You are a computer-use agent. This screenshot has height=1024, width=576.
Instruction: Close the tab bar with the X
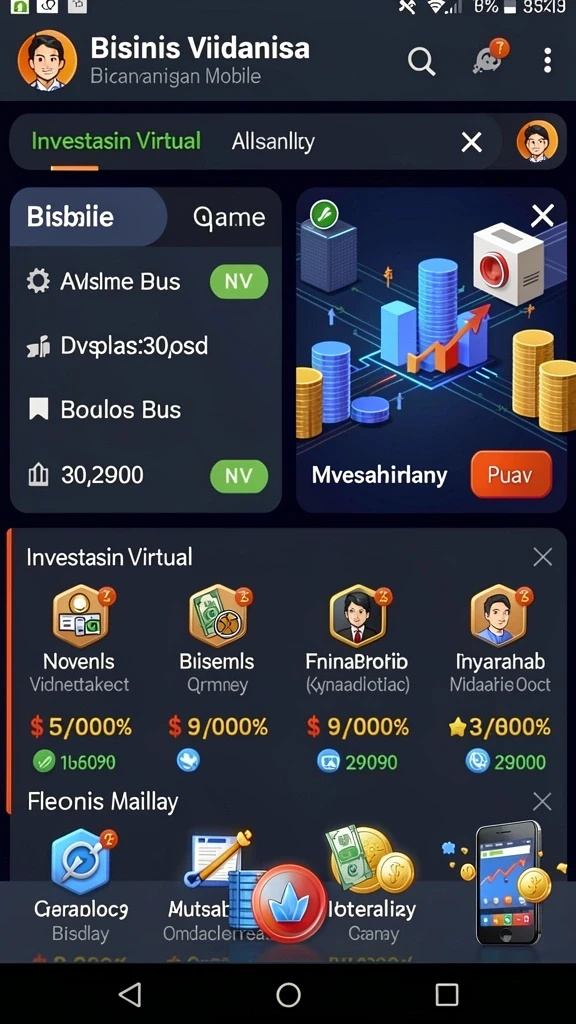(472, 142)
